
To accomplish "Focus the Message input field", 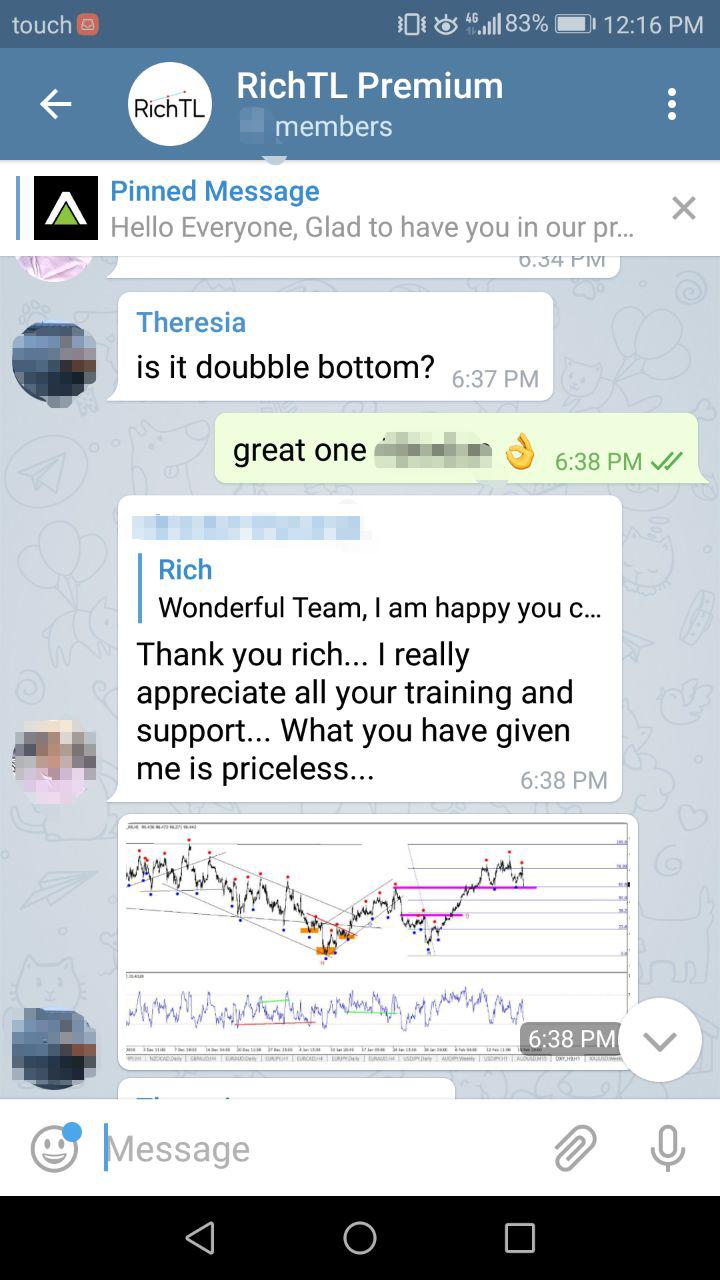I will coord(320,1148).
